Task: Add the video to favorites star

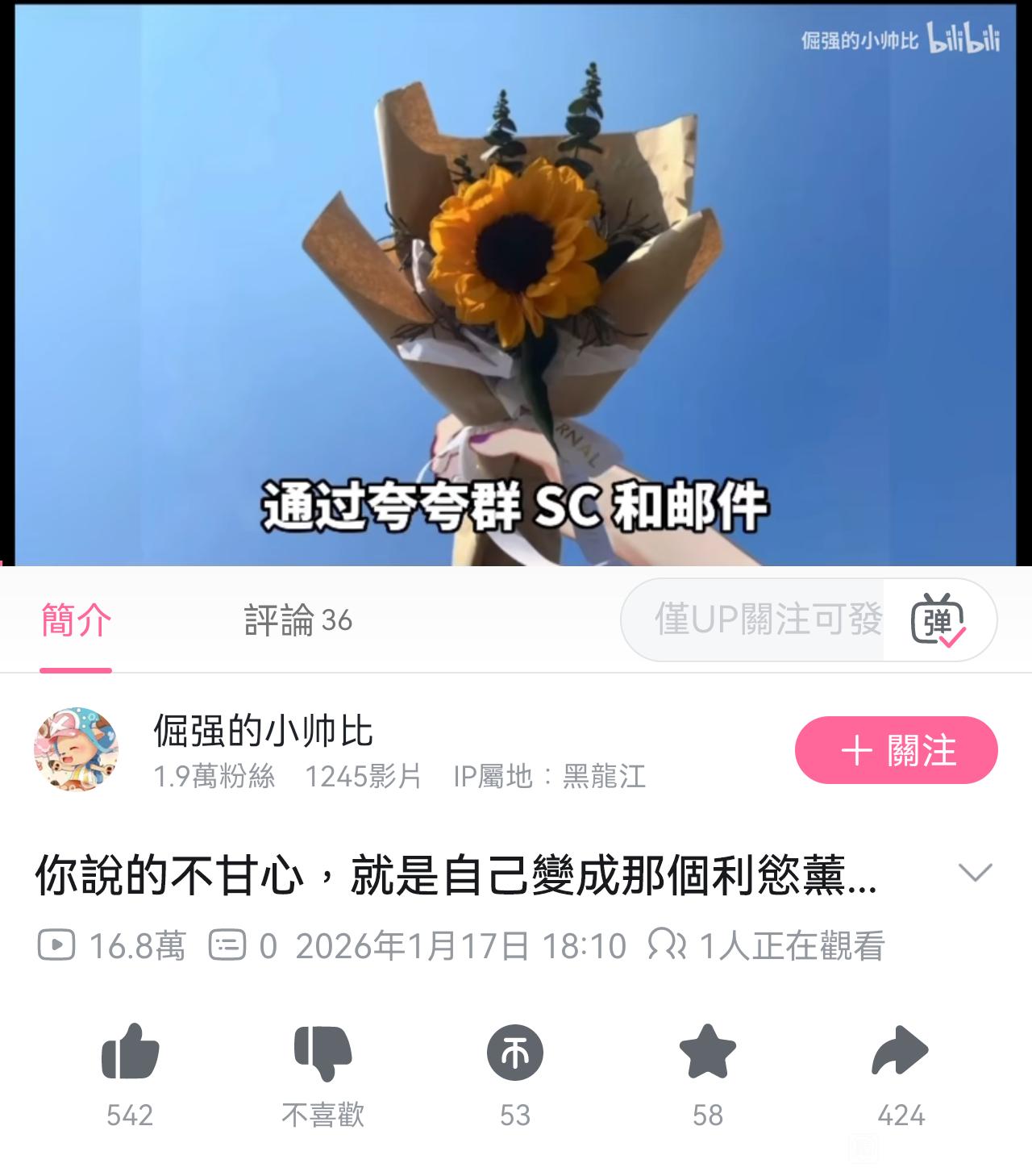Action: (707, 1052)
